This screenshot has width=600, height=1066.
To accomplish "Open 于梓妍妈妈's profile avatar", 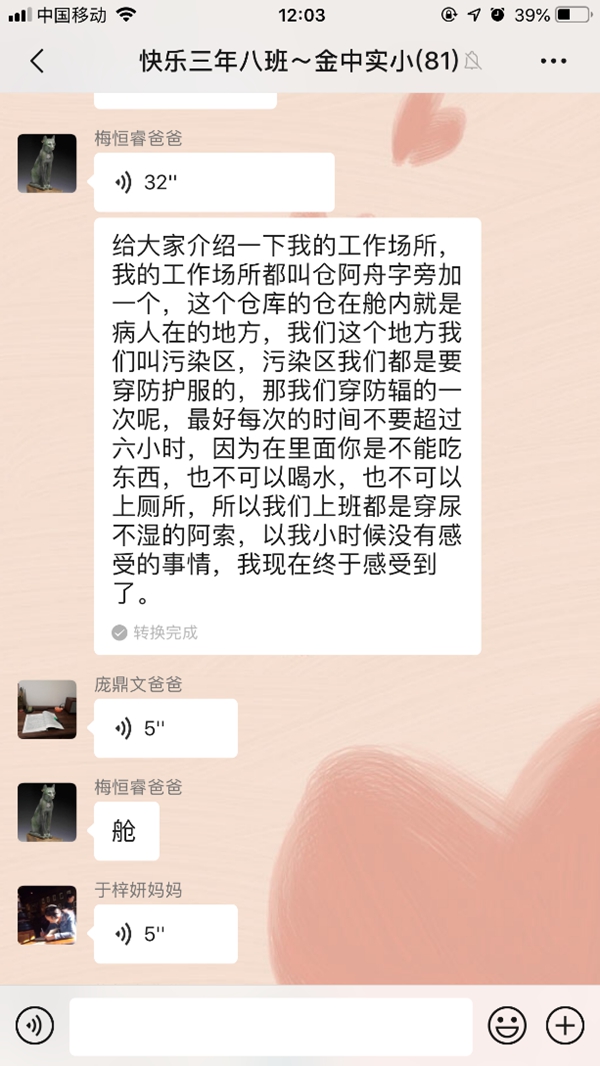I will point(47,915).
